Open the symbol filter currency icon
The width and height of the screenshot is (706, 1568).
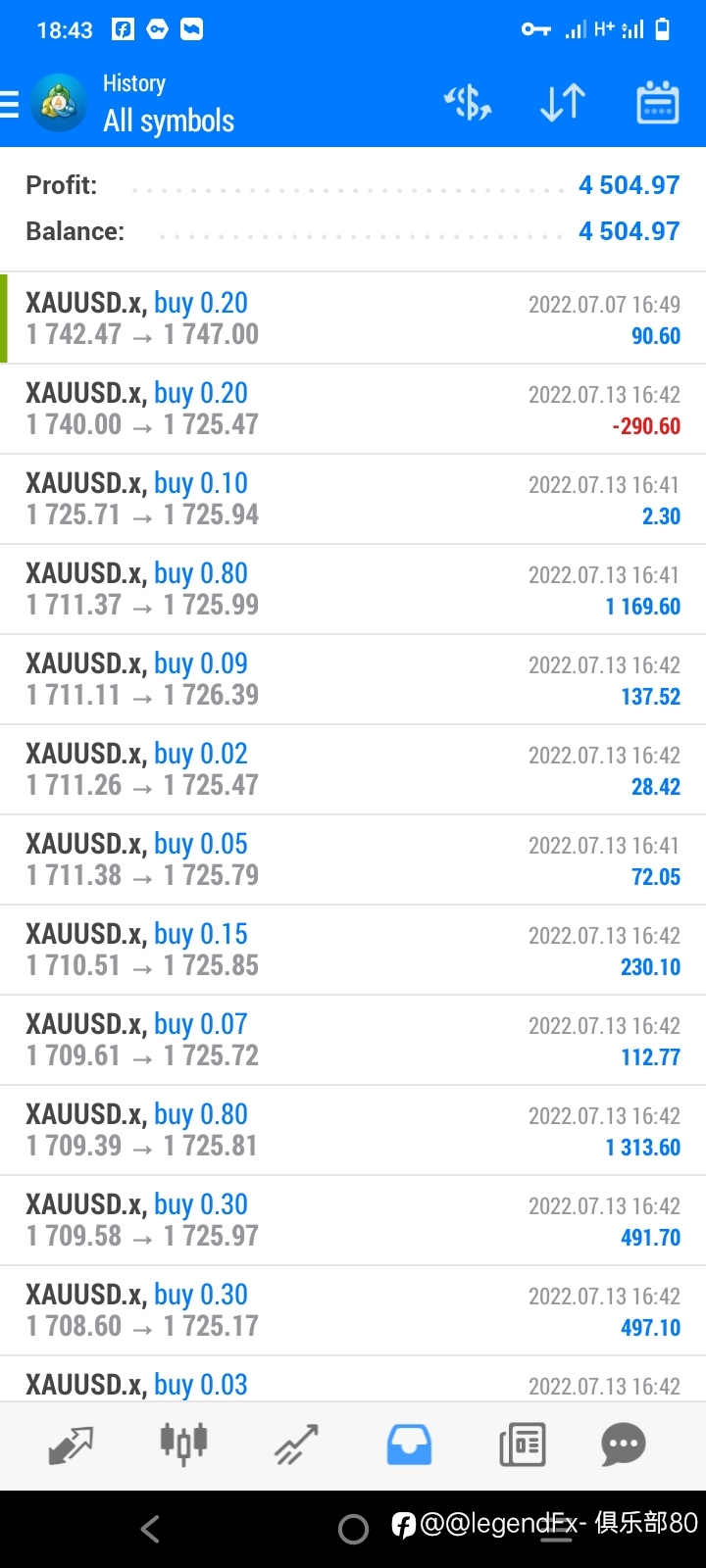pyautogui.click(x=468, y=102)
